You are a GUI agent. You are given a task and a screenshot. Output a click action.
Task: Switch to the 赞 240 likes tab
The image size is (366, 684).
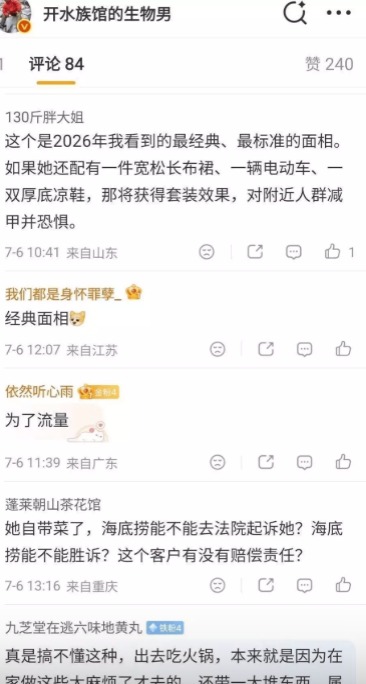[329, 65]
